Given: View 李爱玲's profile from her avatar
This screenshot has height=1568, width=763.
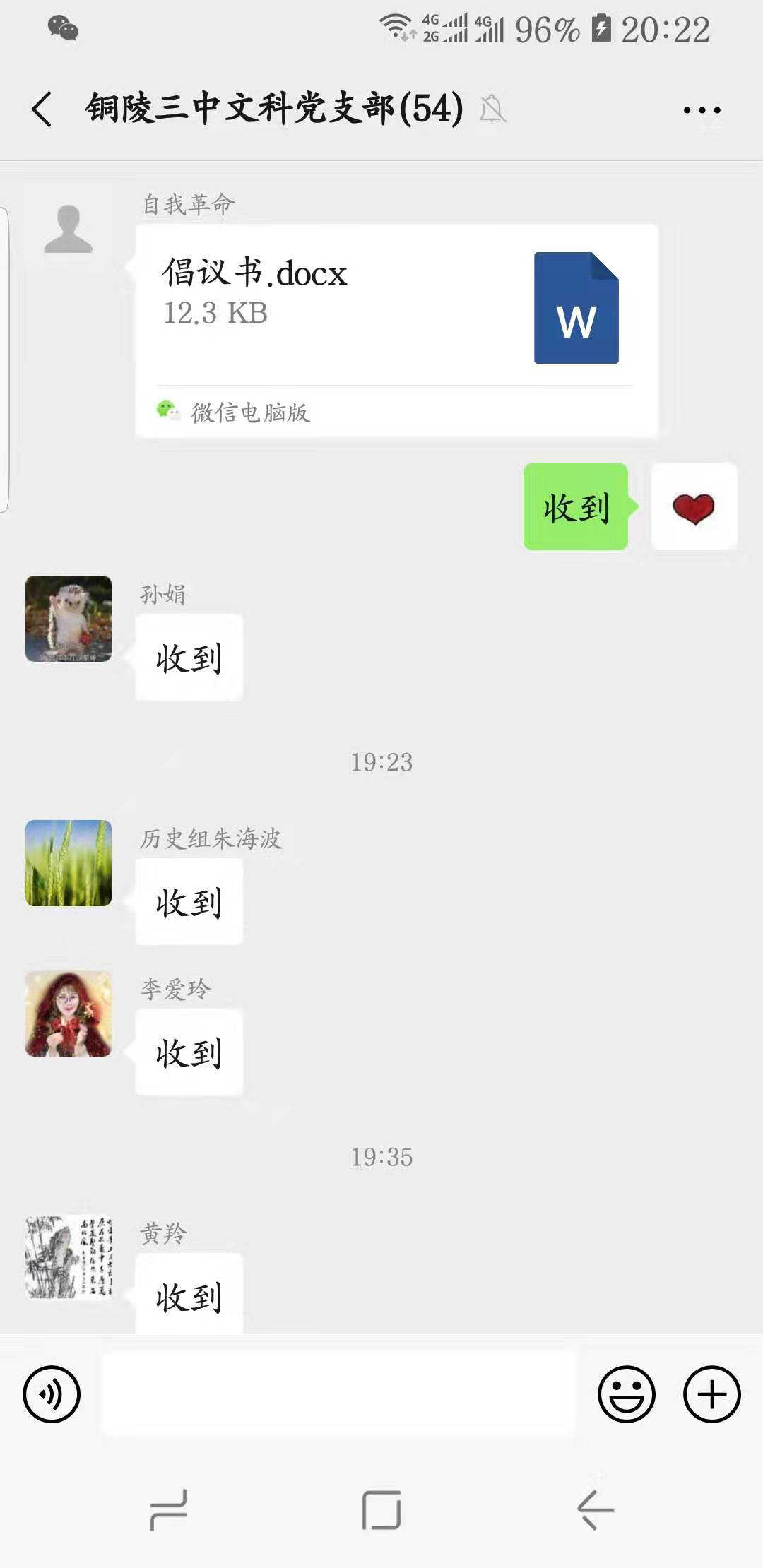Looking at the screenshot, I should (69, 1014).
